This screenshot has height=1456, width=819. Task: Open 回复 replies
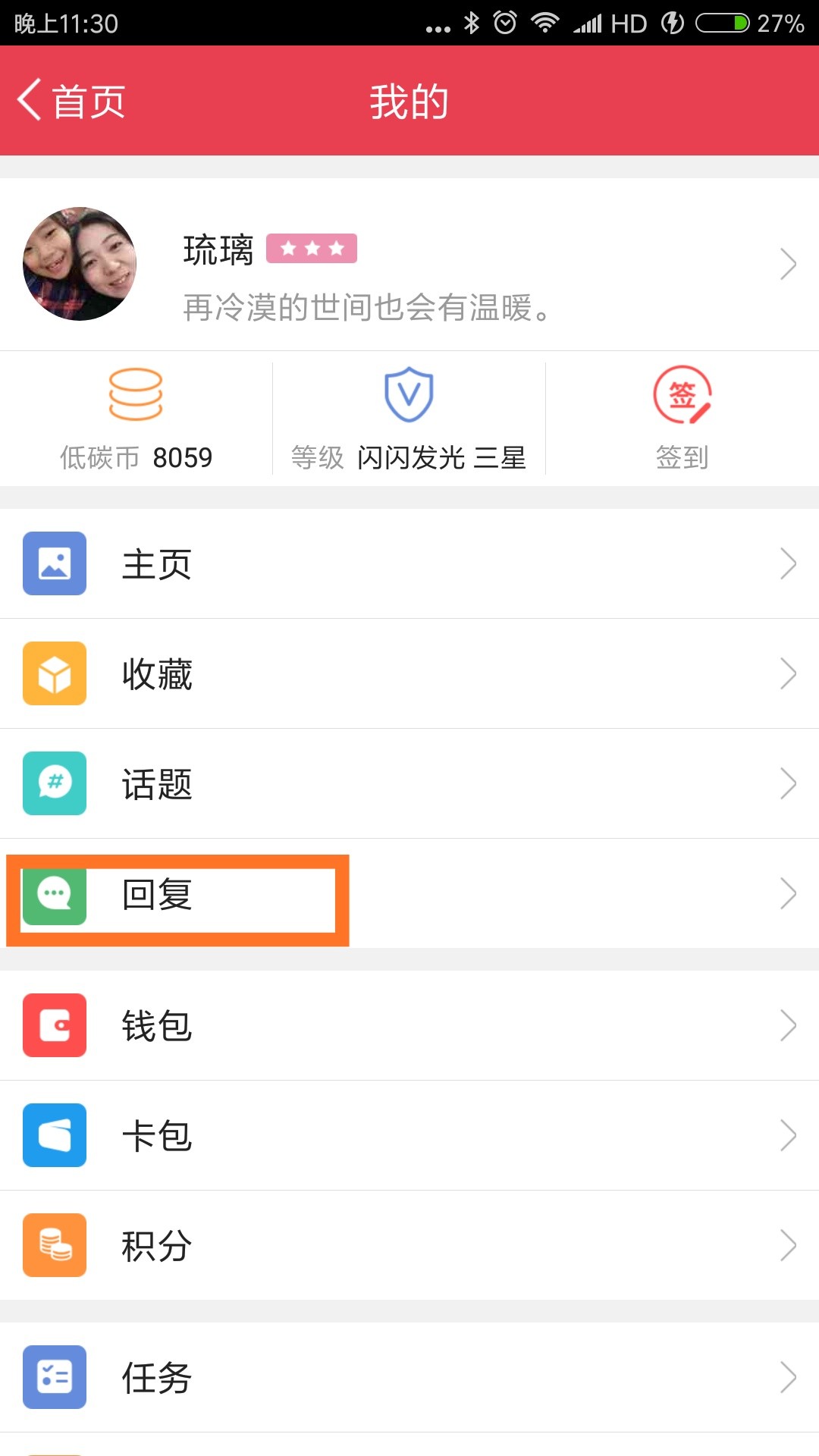(409, 893)
